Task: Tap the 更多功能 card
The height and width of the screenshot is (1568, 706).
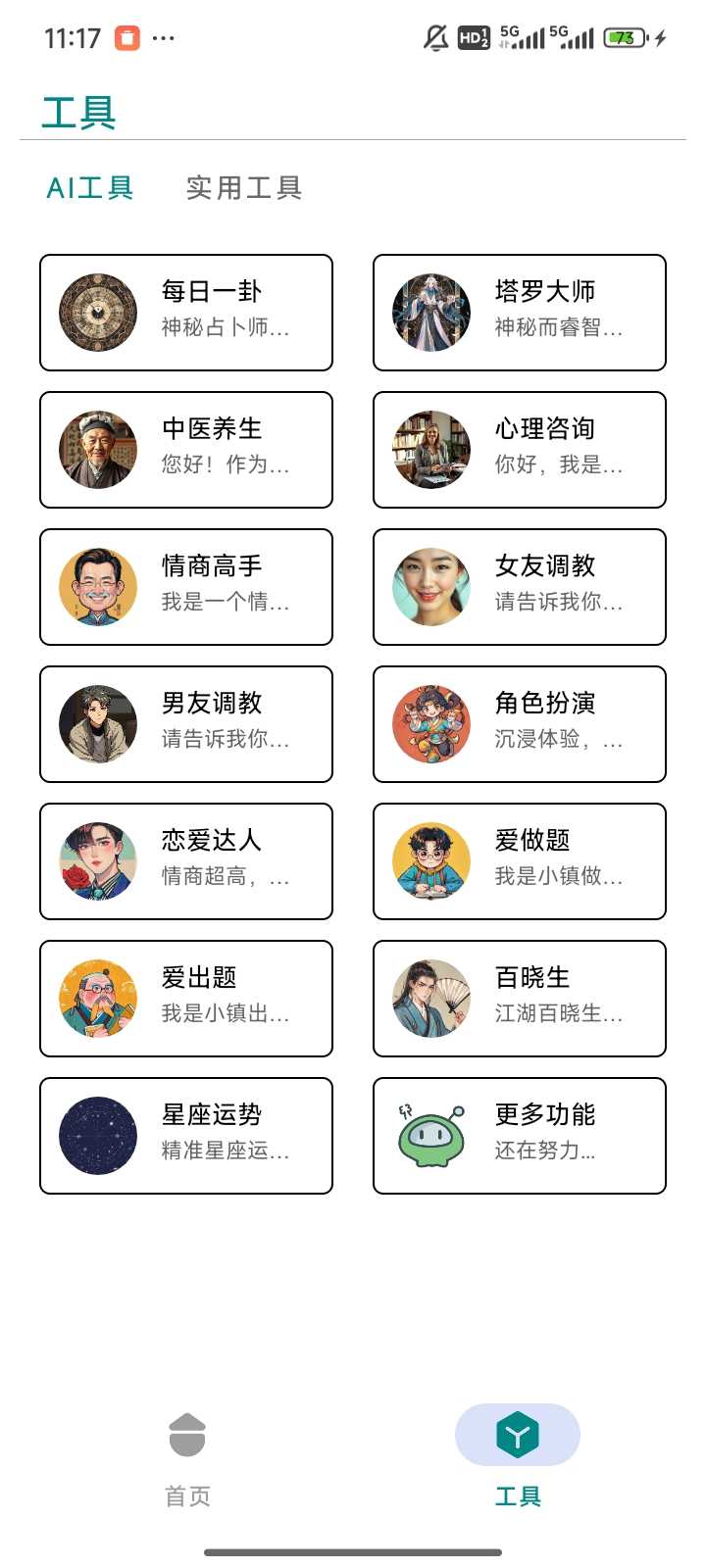Action: pyautogui.click(x=520, y=1136)
